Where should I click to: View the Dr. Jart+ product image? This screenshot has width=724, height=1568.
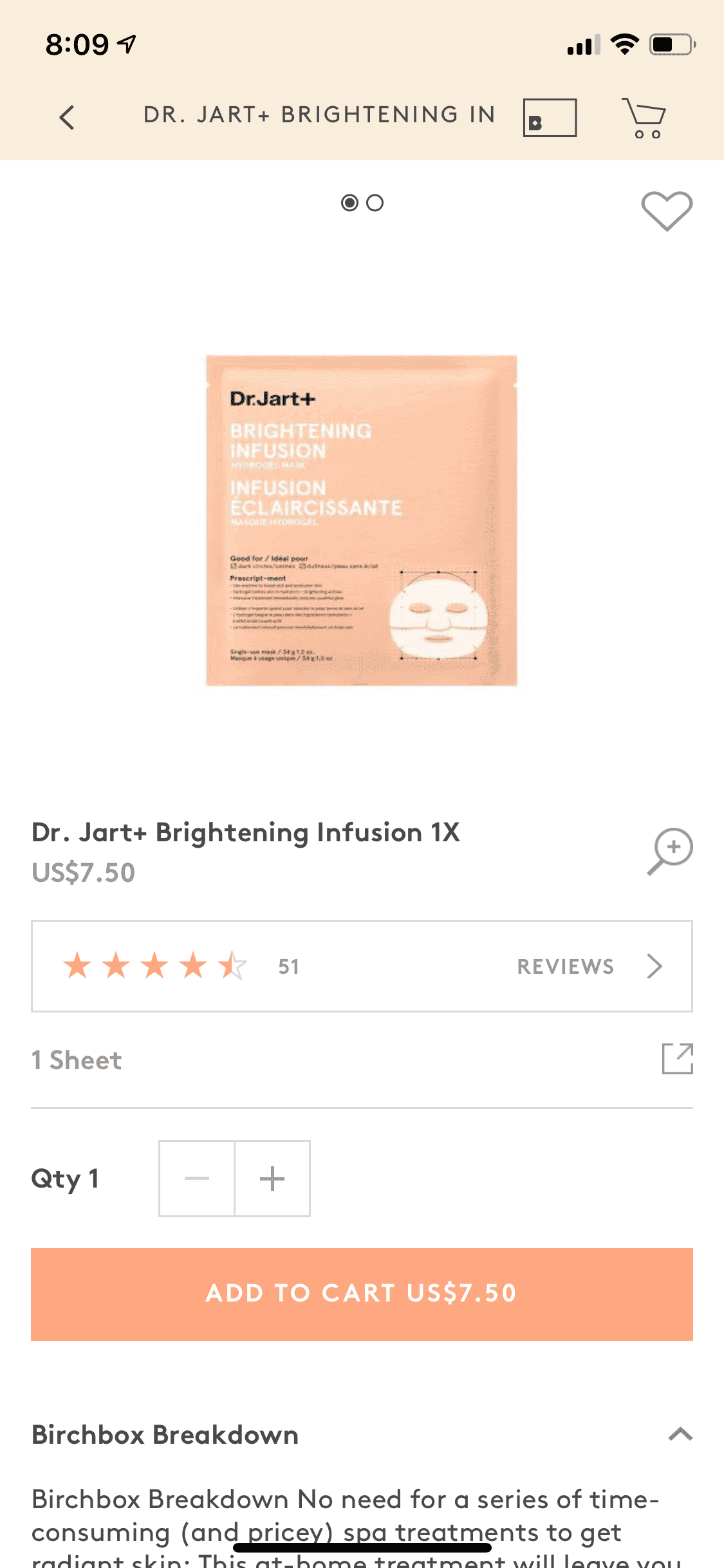(362, 520)
